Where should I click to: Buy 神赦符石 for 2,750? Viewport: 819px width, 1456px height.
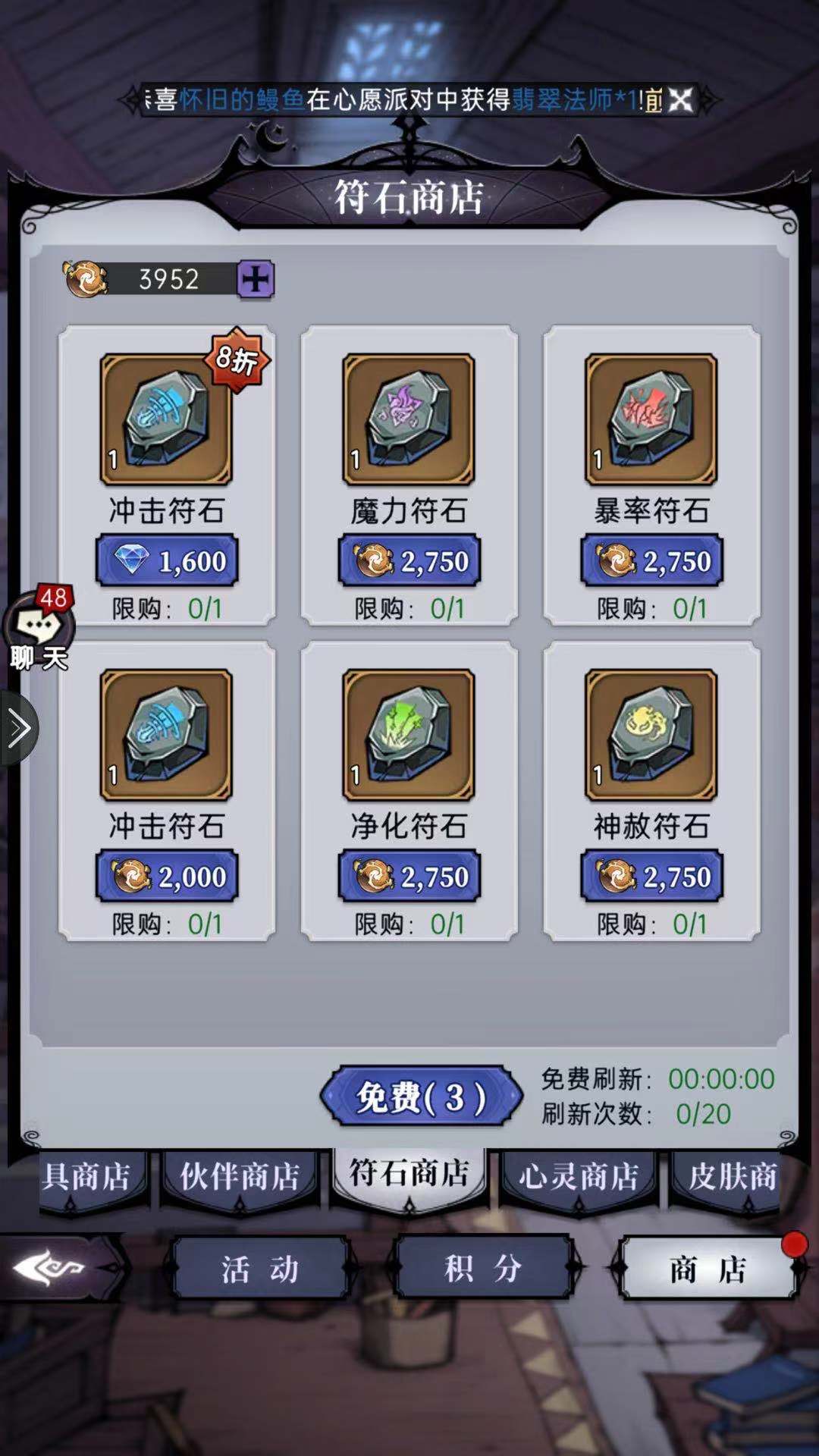click(x=651, y=877)
